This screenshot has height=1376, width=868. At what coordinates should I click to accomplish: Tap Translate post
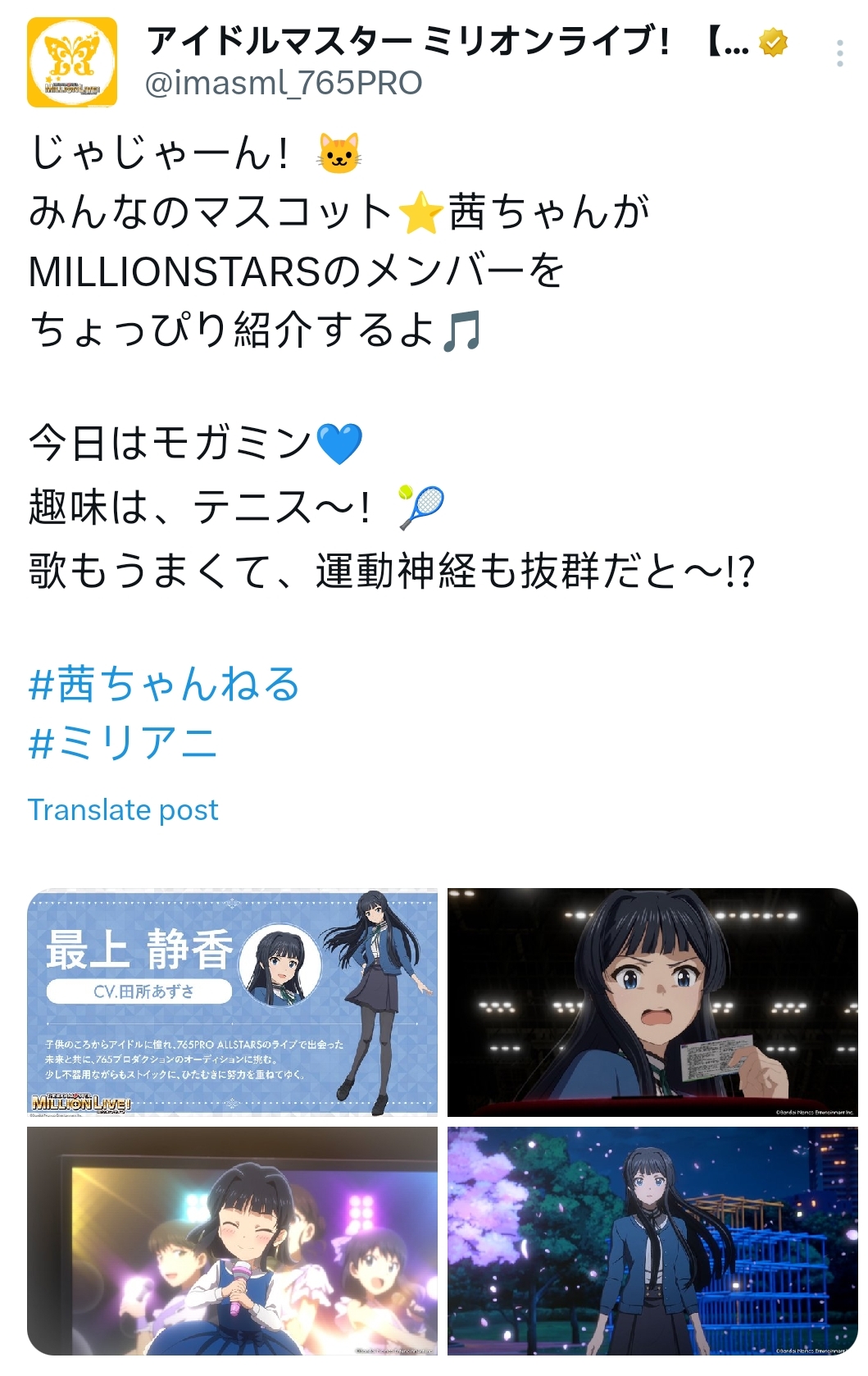[124, 810]
